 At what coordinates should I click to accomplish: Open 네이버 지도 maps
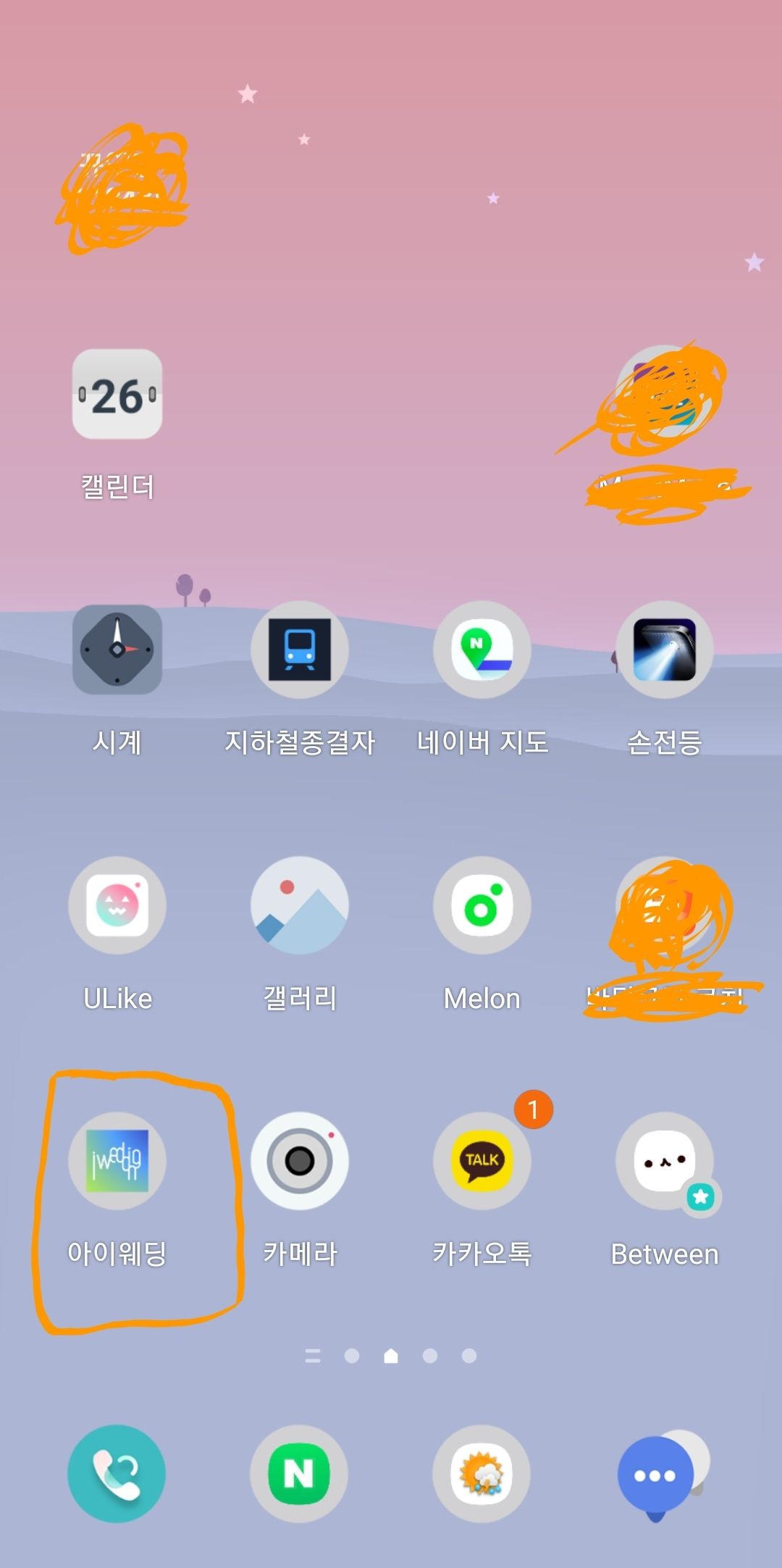click(x=482, y=650)
